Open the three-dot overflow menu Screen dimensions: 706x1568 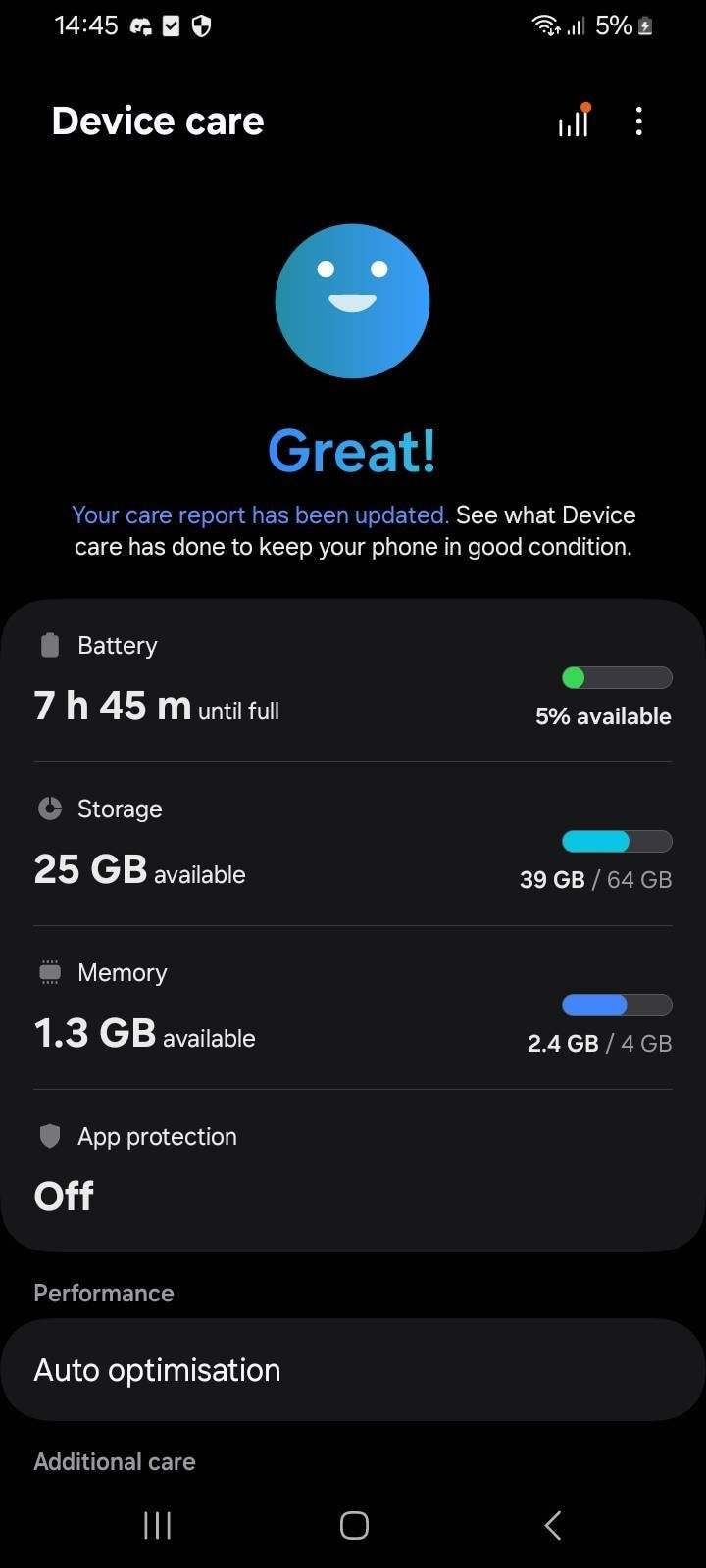tap(638, 121)
